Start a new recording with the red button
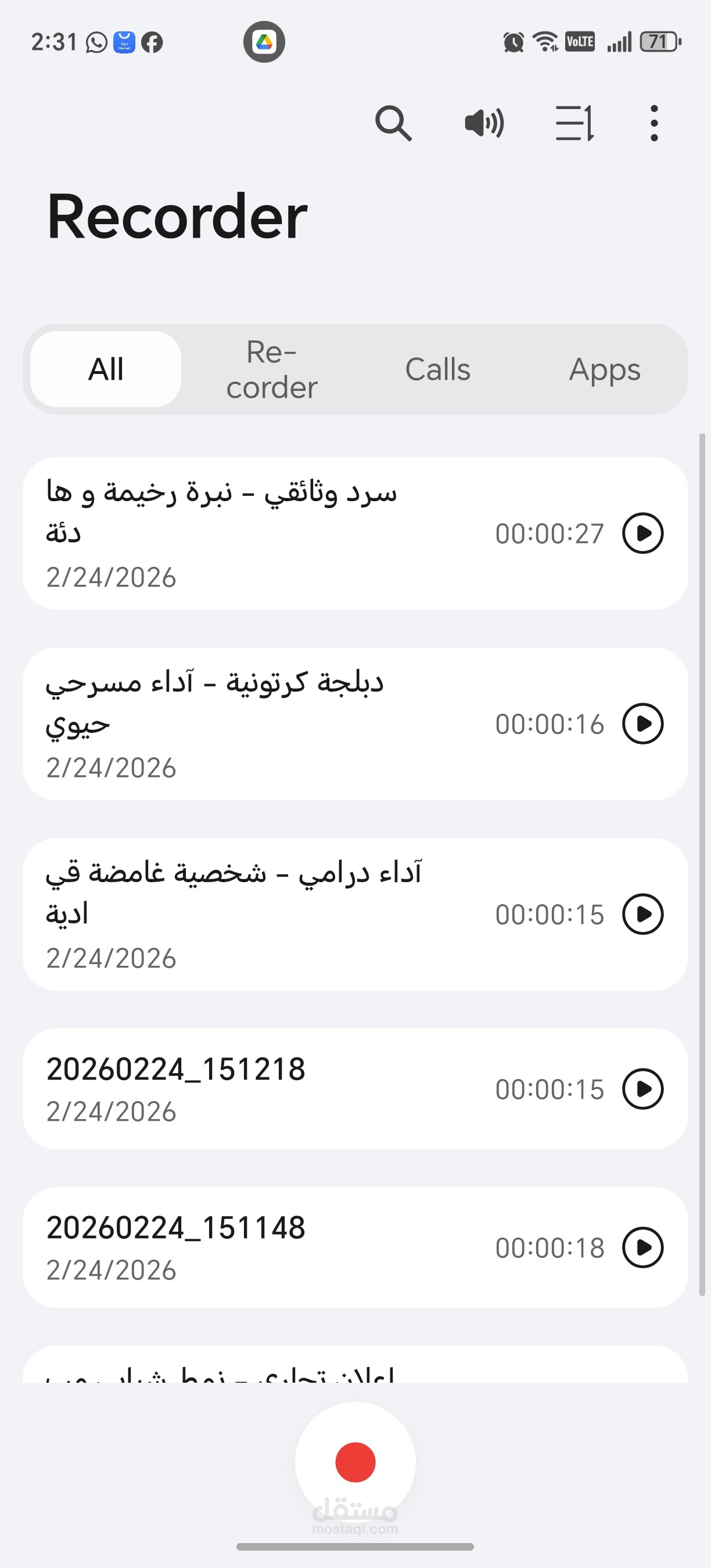The height and width of the screenshot is (1568, 711). (355, 1463)
